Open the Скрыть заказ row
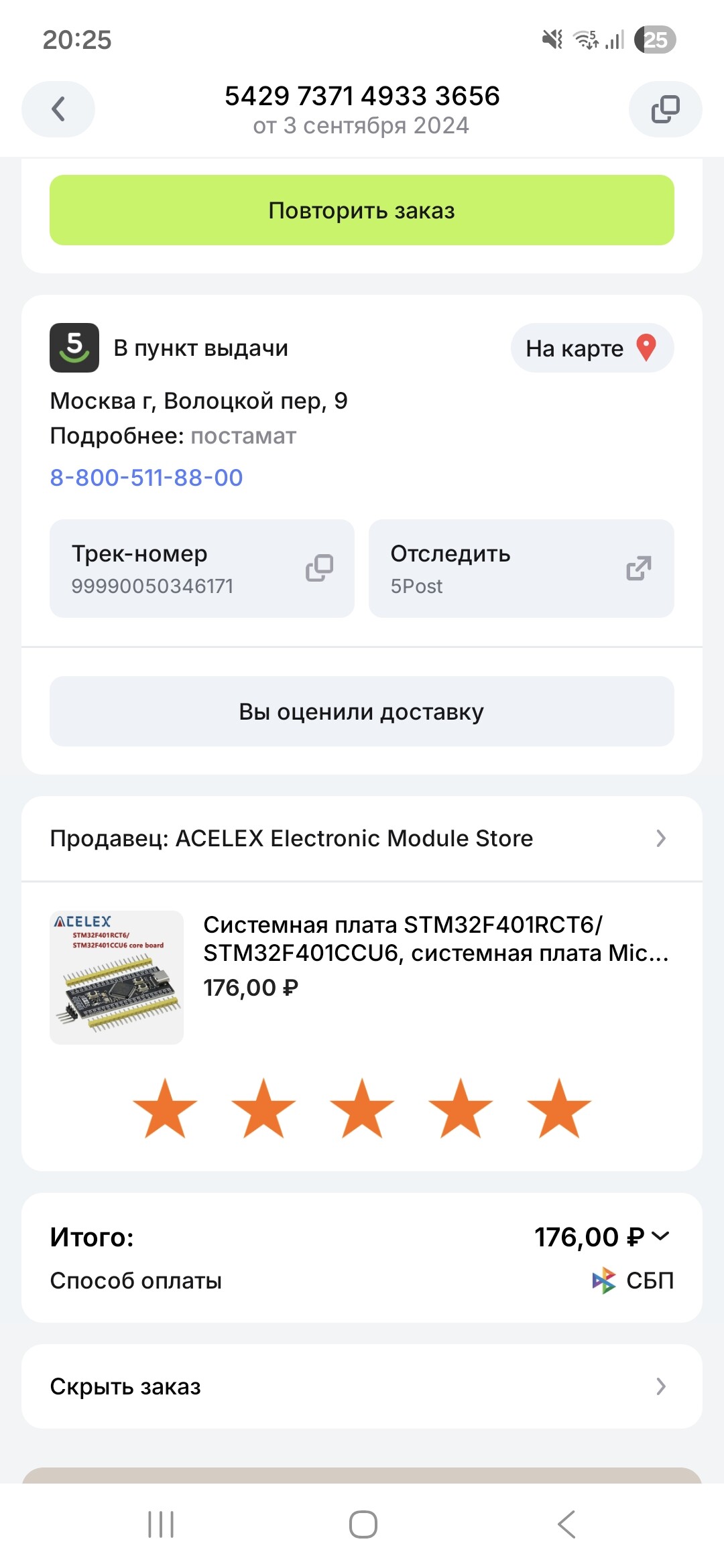 pyautogui.click(x=362, y=1386)
